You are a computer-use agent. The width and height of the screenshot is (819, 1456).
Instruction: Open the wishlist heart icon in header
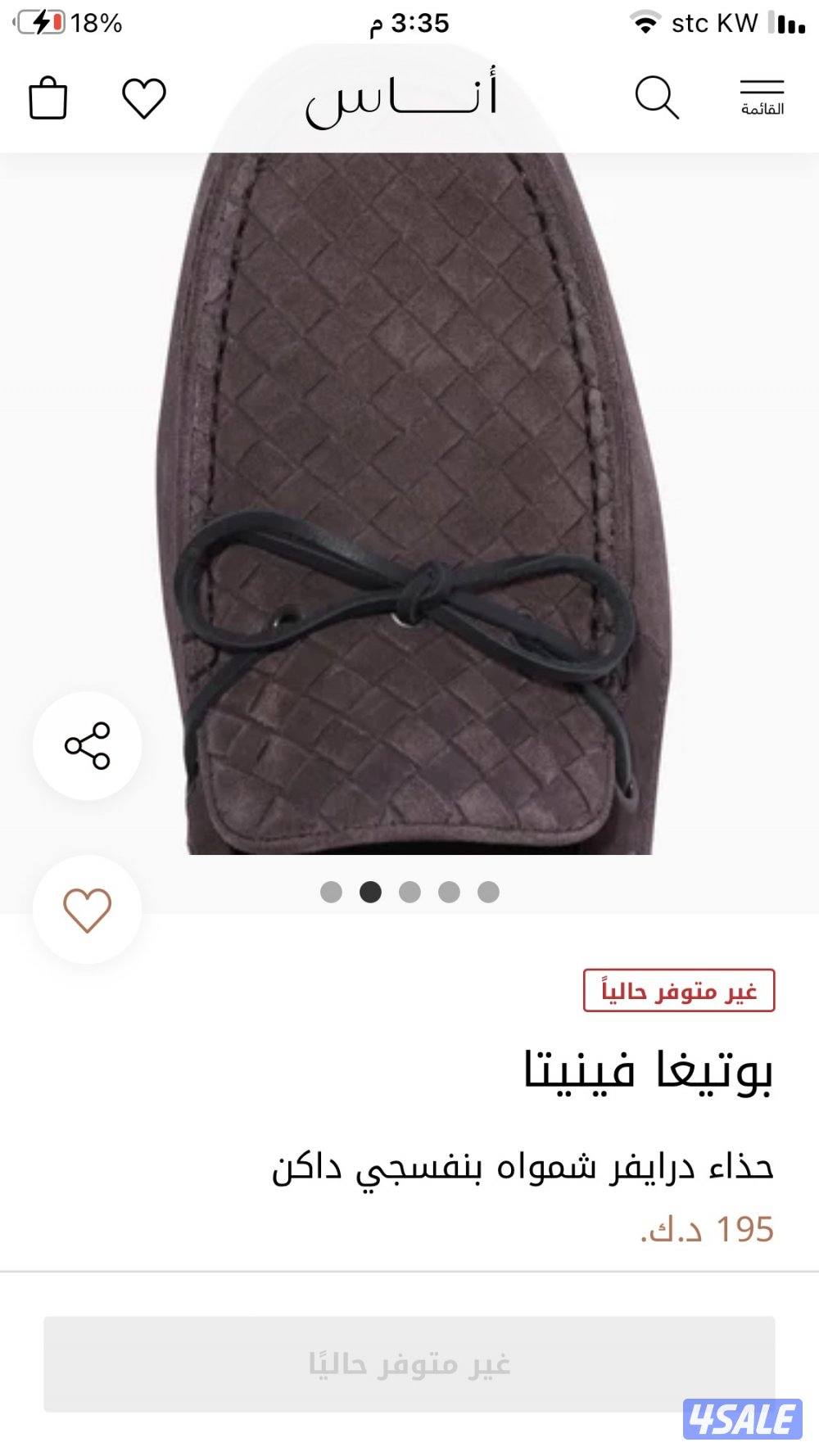(144, 98)
